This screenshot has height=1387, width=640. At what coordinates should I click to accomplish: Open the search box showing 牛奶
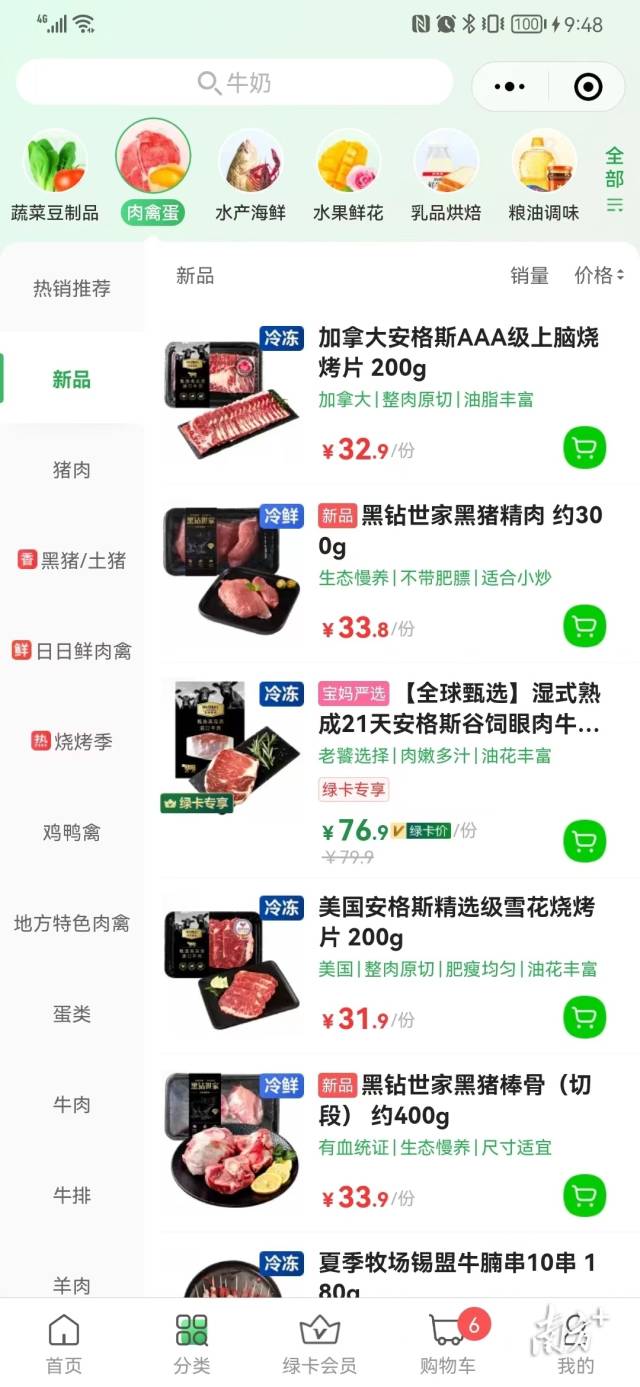point(234,83)
